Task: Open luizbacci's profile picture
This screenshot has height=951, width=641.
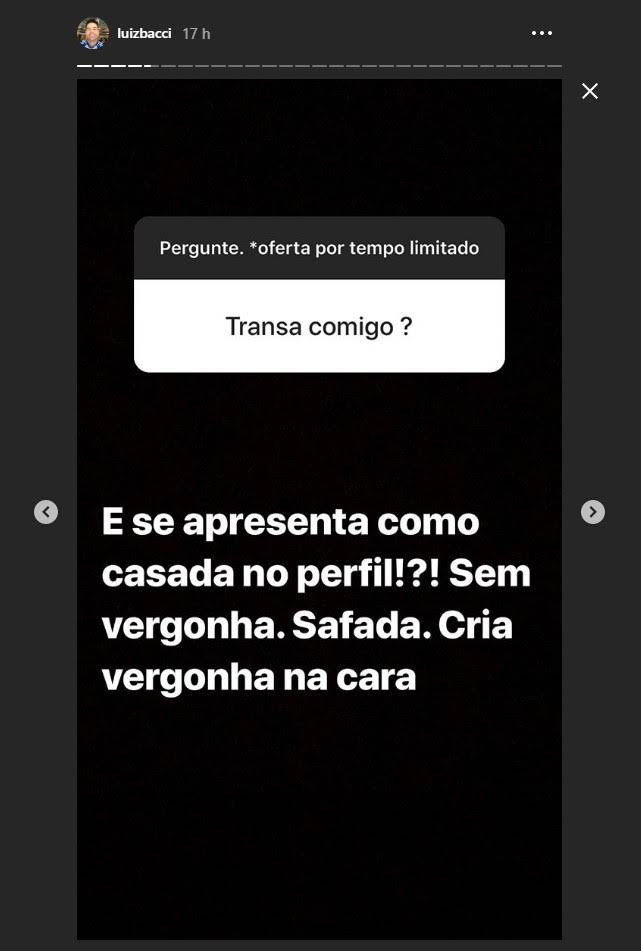Action: point(93,33)
